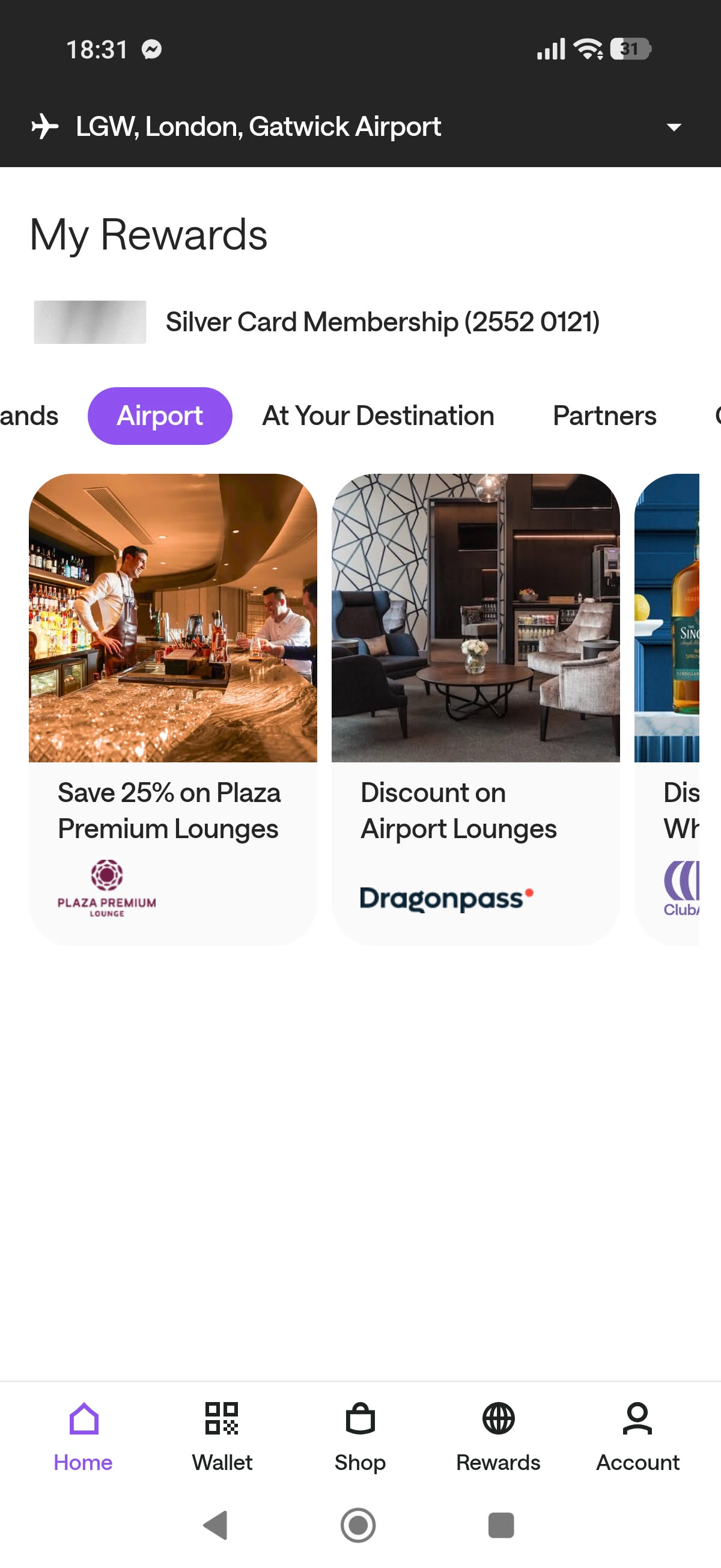
Task: Open the Plaza Premium Lounges 25% offer
Action: point(173,708)
